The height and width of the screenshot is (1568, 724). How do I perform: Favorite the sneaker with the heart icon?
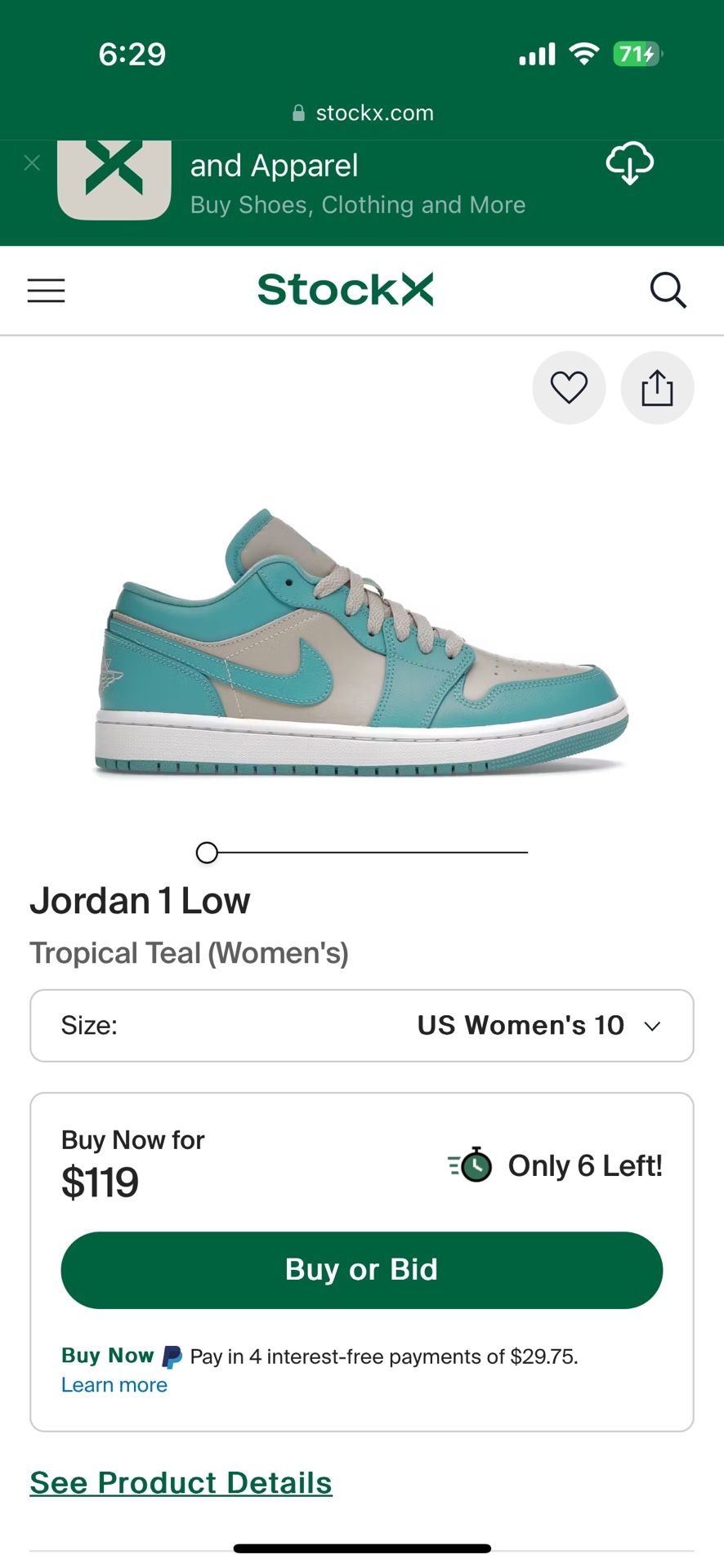569,388
